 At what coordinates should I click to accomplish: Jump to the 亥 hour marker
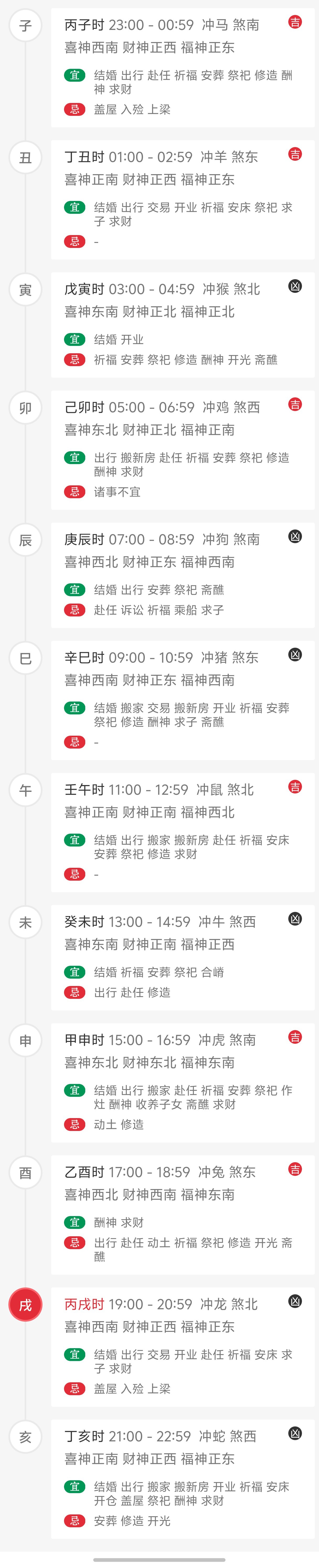click(25, 1436)
